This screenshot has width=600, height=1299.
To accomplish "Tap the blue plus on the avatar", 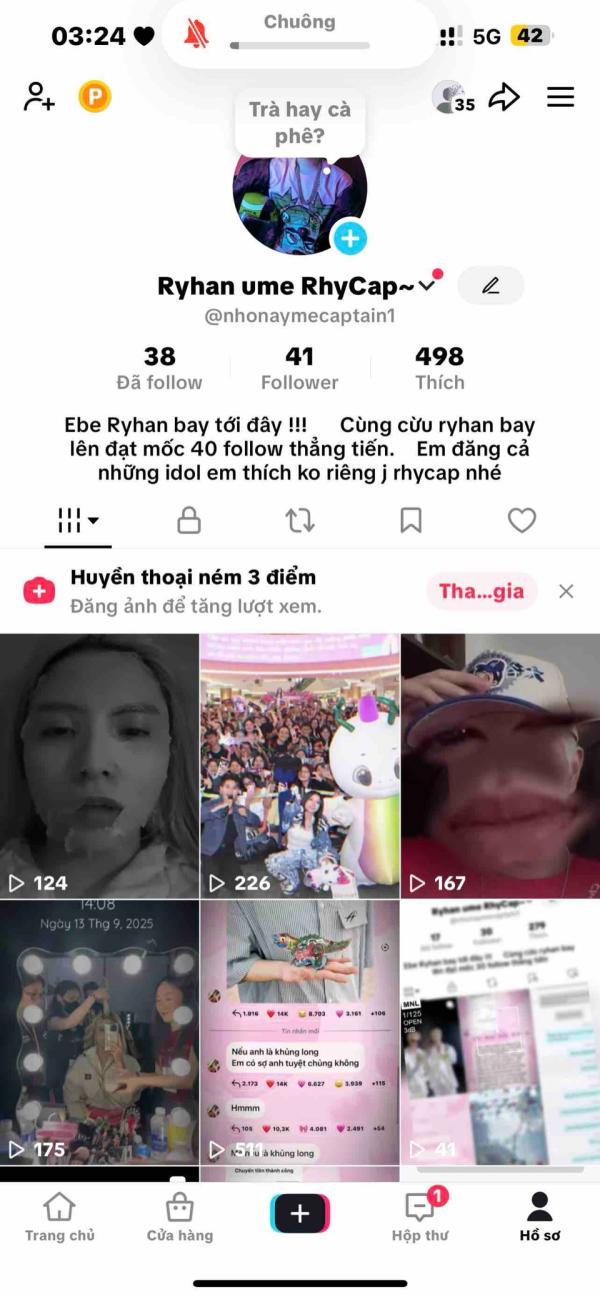I will pos(349,238).
